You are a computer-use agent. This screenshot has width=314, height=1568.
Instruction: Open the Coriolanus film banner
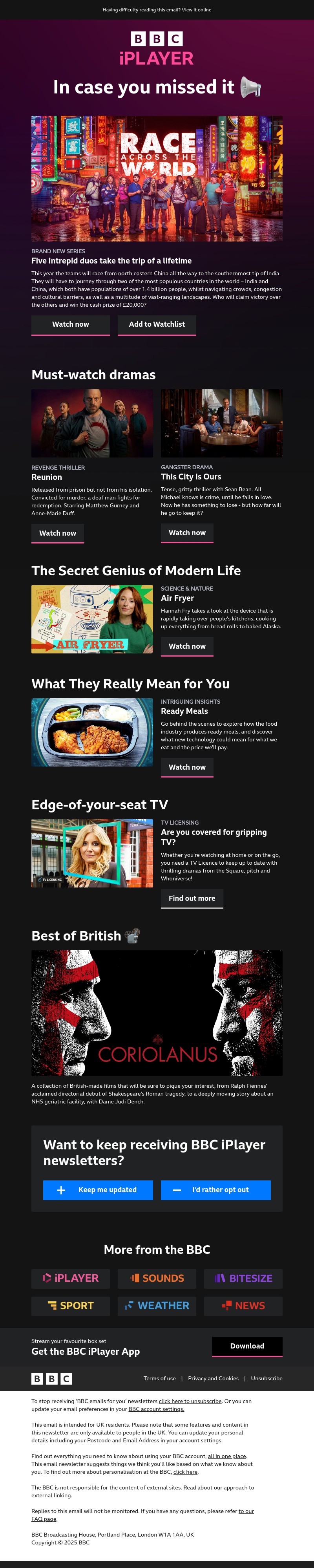tap(157, 1013)
